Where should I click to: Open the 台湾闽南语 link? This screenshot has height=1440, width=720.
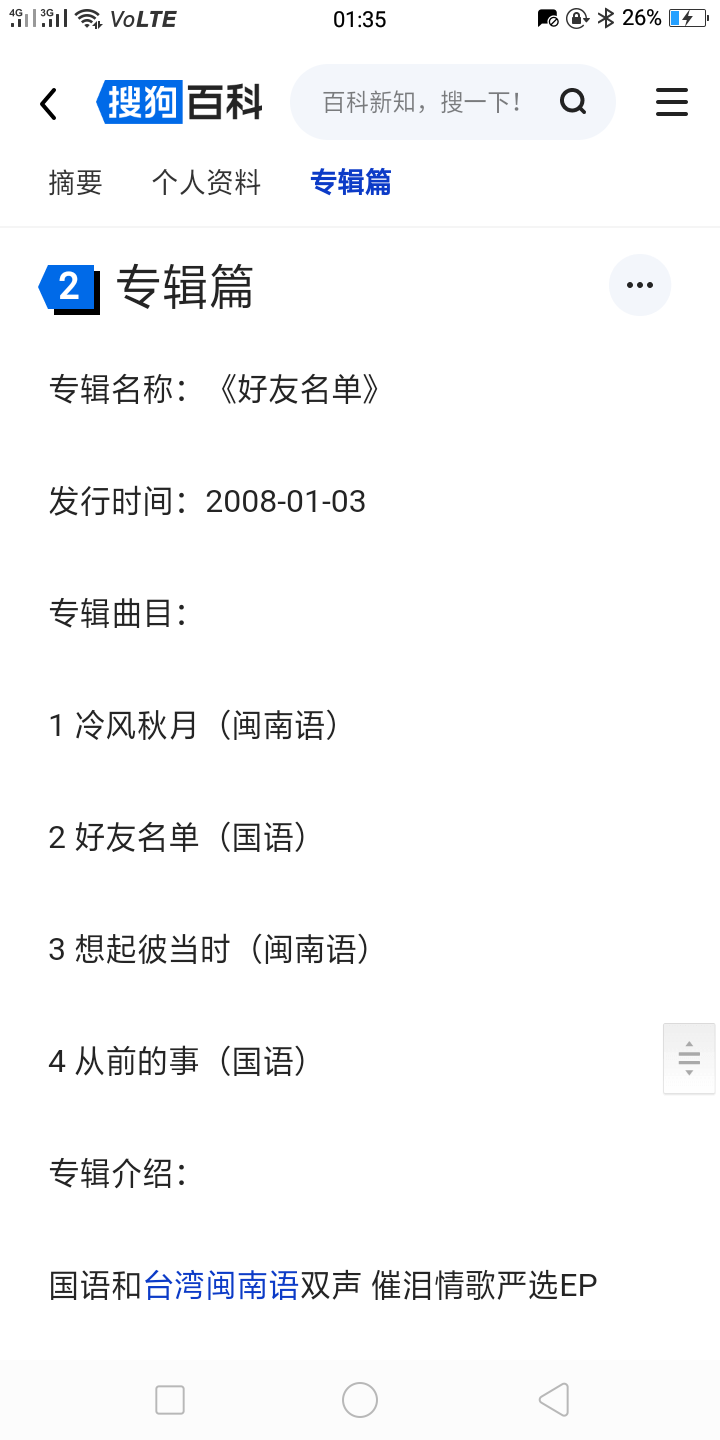pyautogui.click(x=222, y=1284)
